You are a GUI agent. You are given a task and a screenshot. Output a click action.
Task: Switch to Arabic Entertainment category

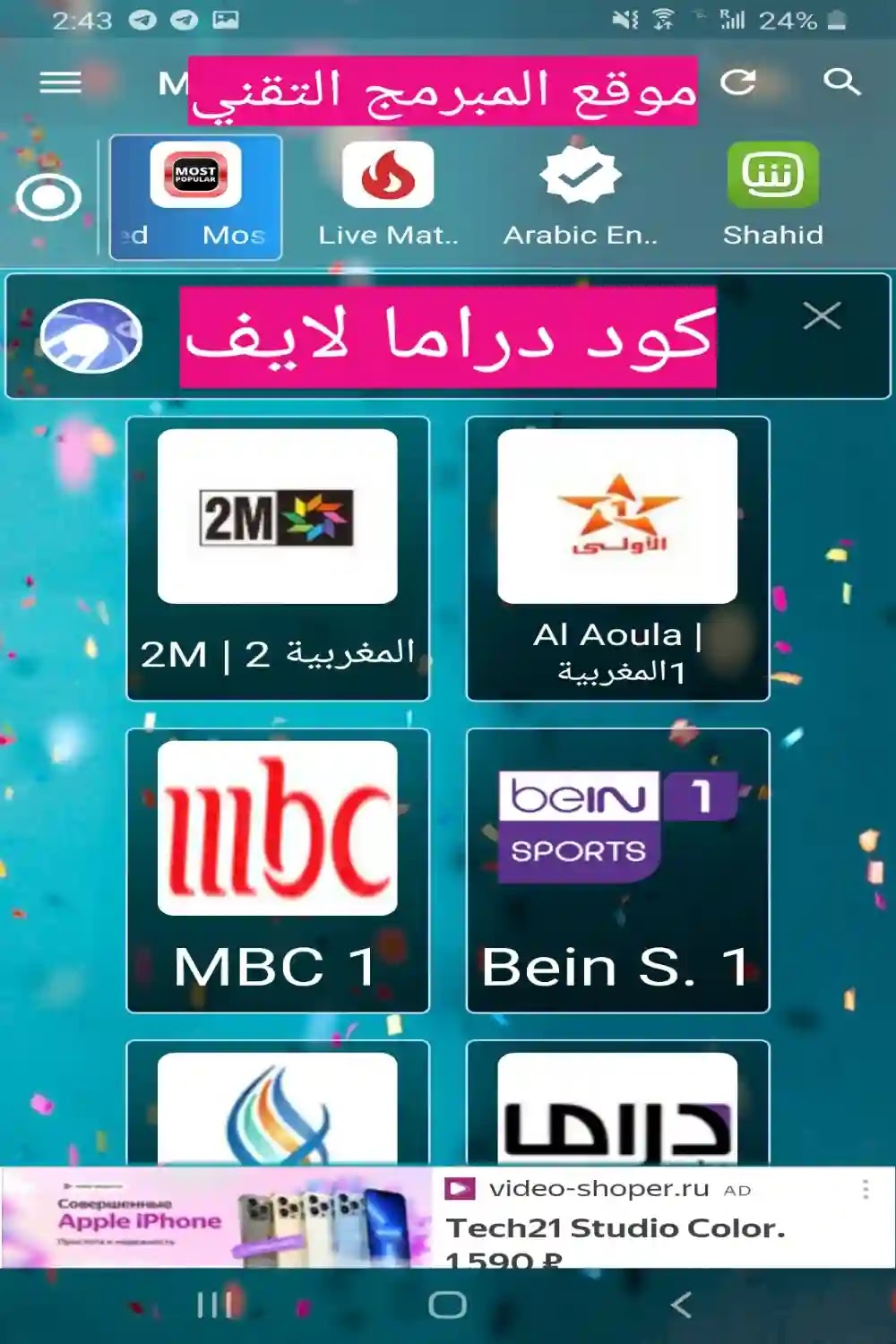click(x=580, y=197)
